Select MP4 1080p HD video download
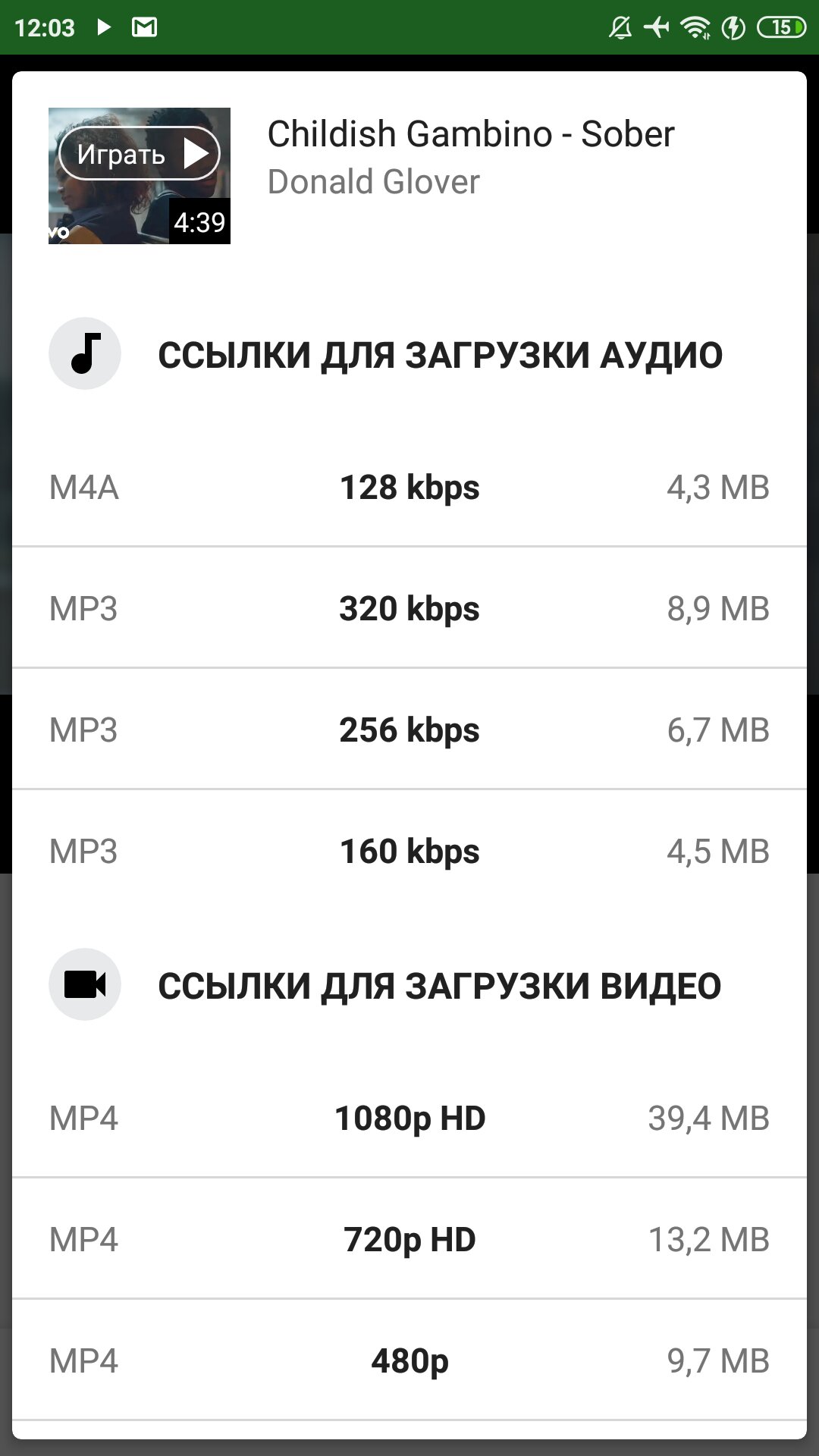Image resolution: width=819 pixels, height=1456 pixels. pyautogui.click(x=409, y=1118)
